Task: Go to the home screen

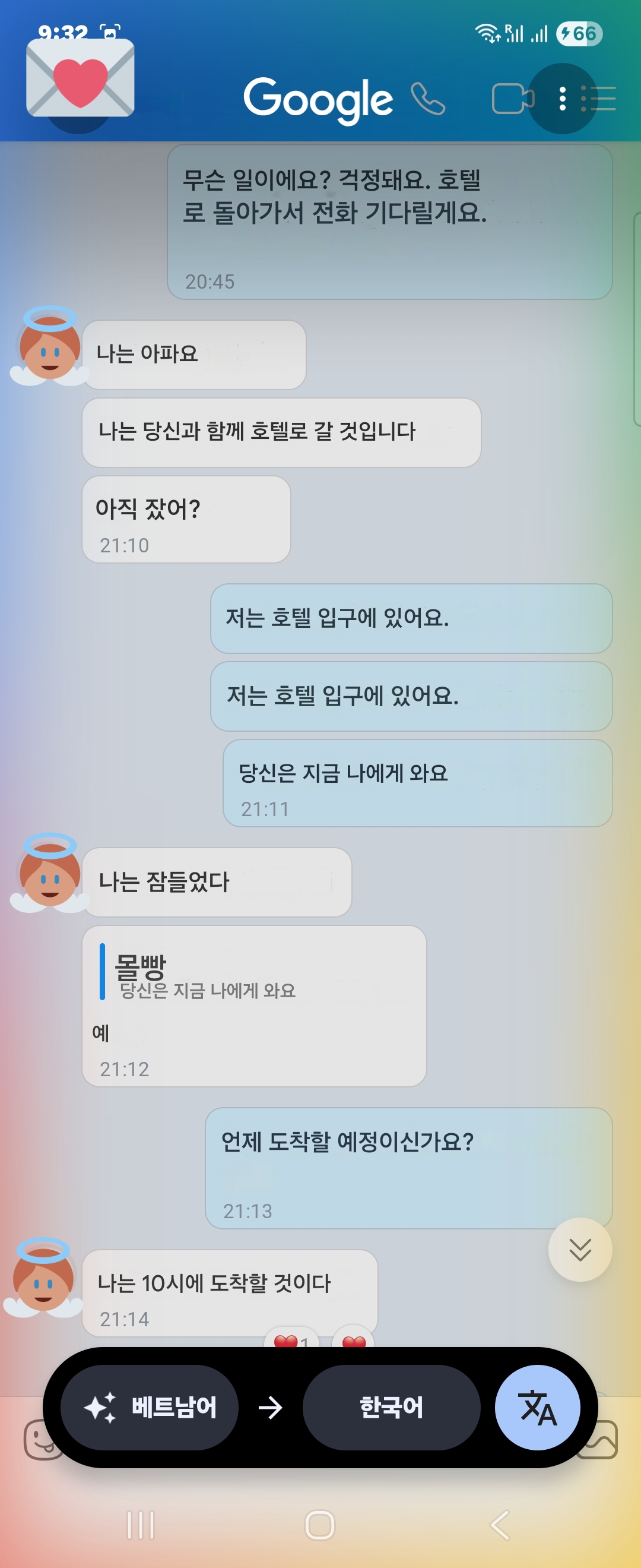Action: [320, 1525]
